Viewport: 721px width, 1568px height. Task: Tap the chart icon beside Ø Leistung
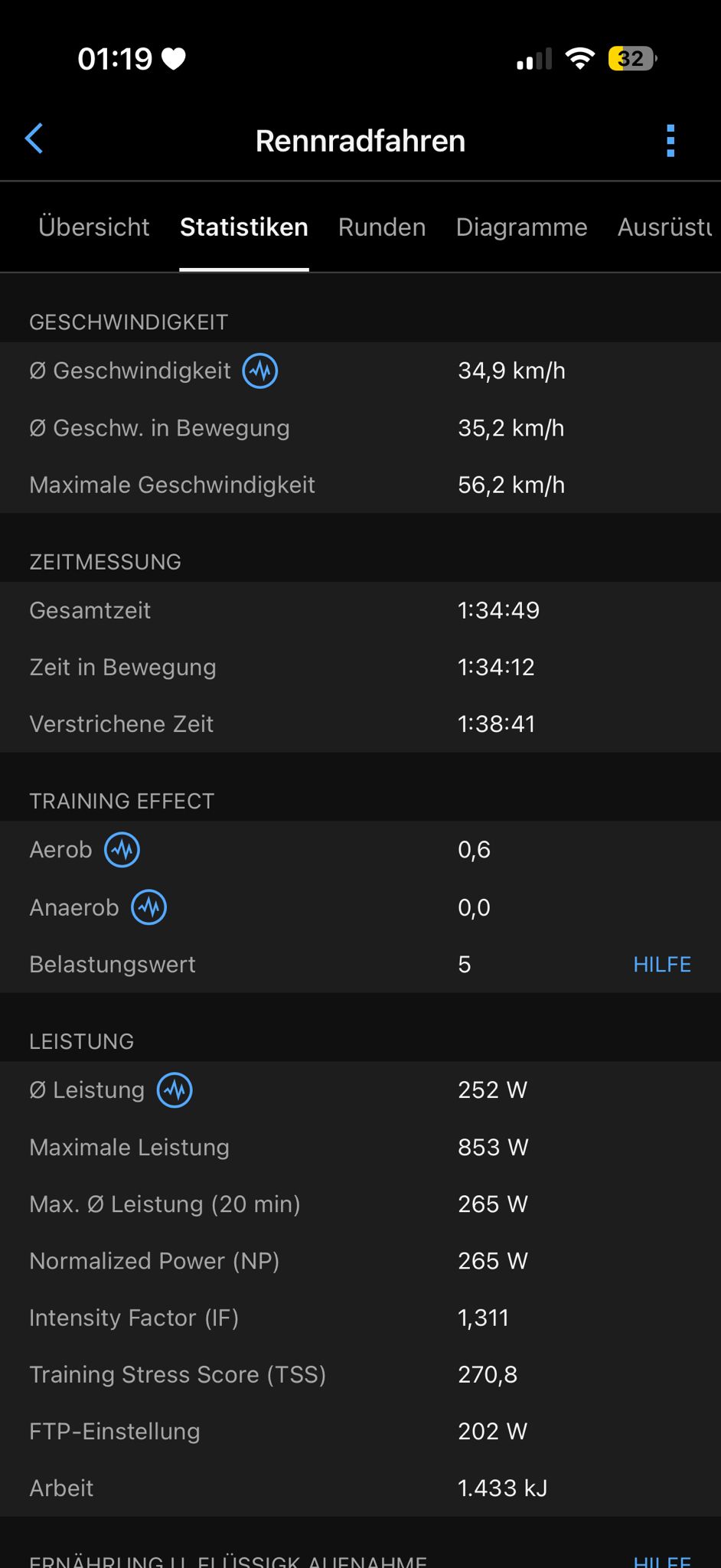(x=175, y=1090)
